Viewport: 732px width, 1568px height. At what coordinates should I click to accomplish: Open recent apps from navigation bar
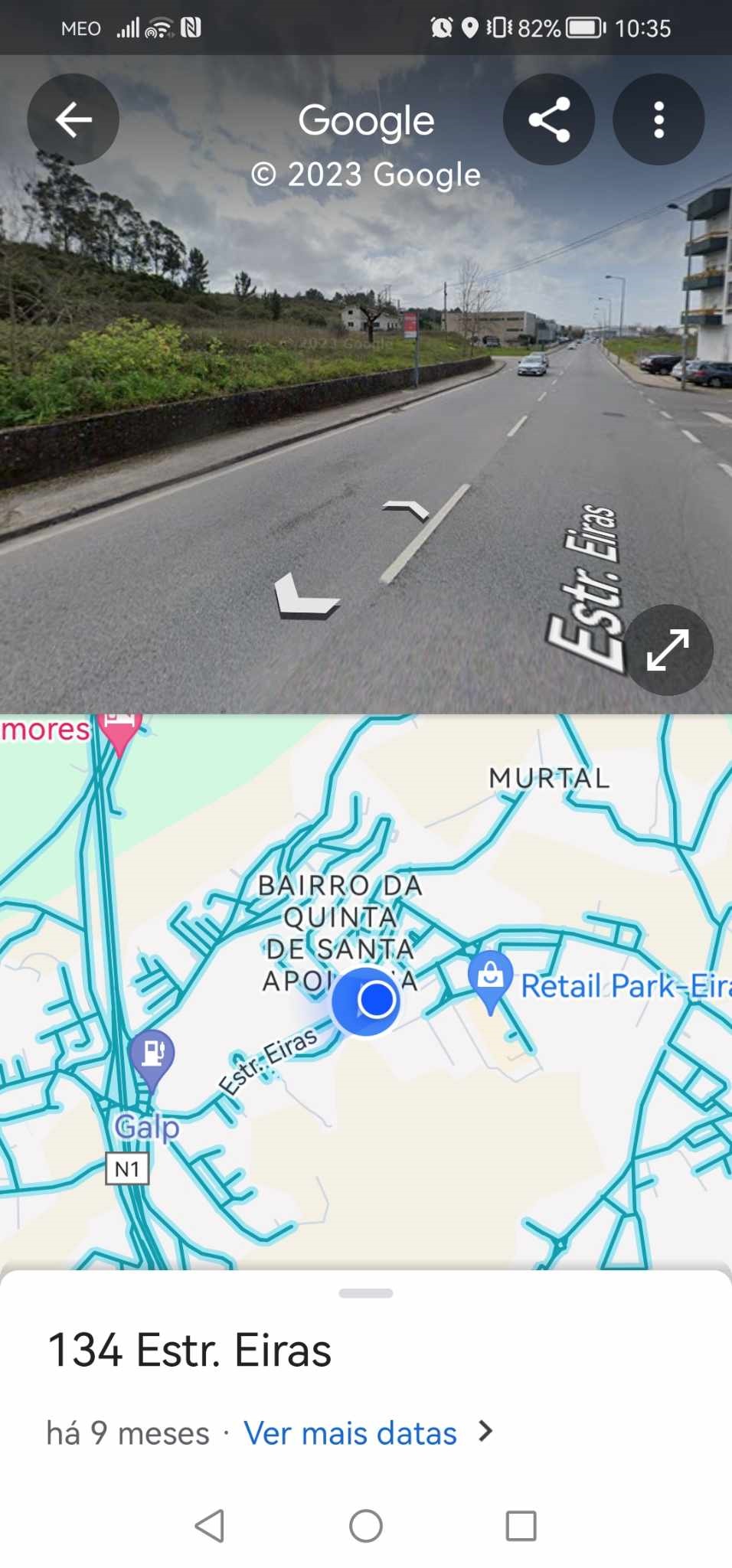[521, 1526]
